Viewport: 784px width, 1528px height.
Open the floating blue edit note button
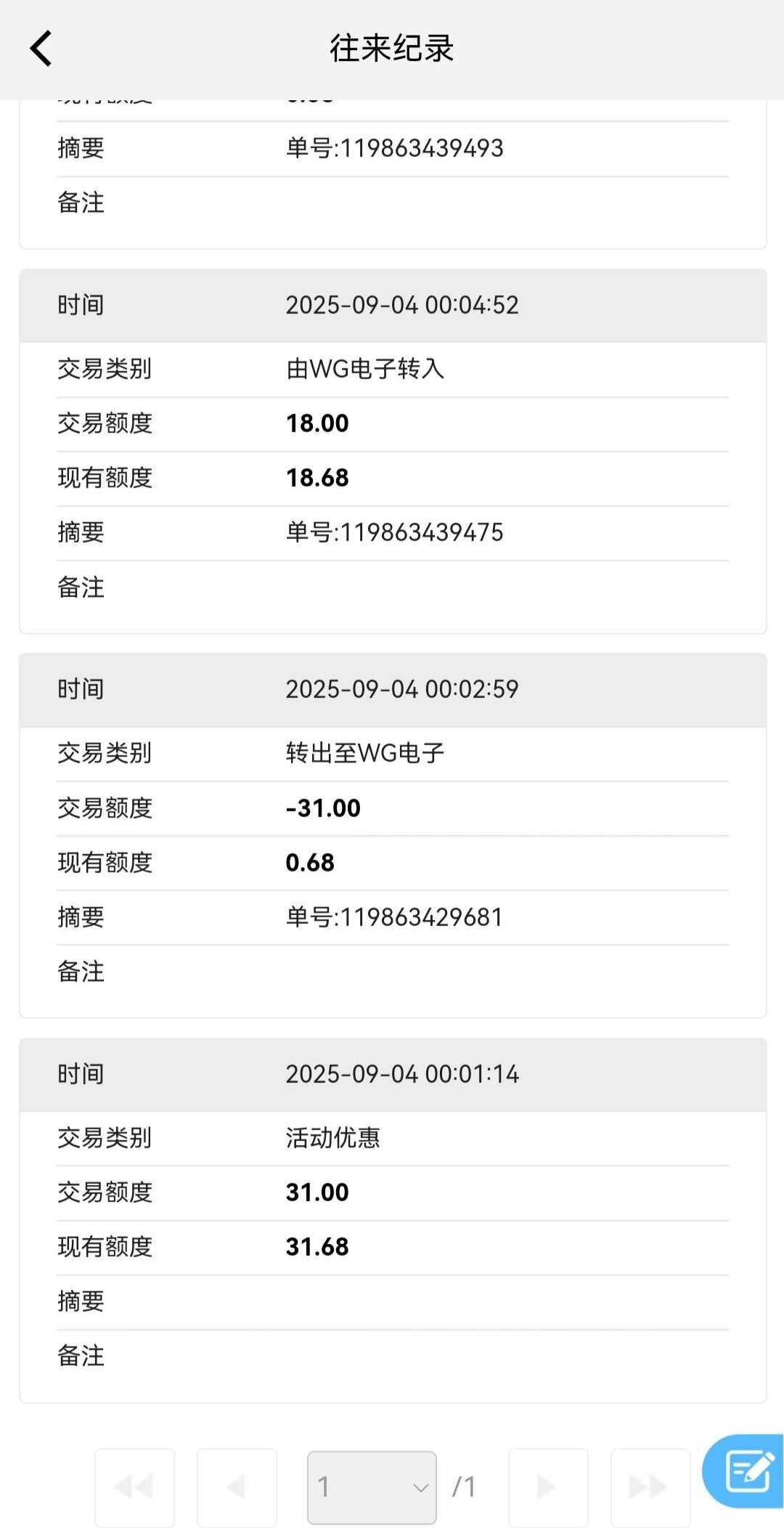tap(745, 1471)
